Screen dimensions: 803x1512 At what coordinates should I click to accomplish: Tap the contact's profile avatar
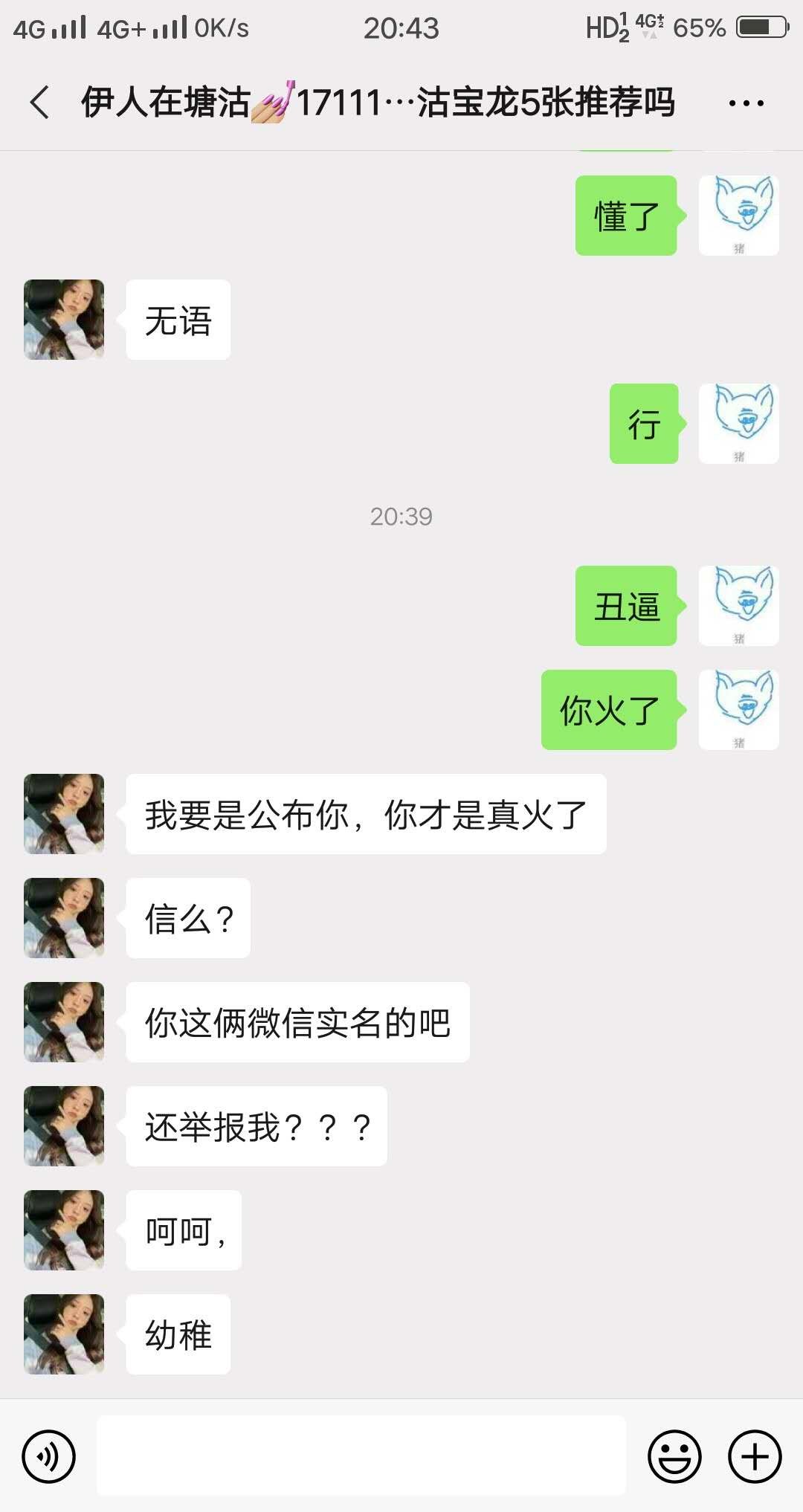pos(63,320)
